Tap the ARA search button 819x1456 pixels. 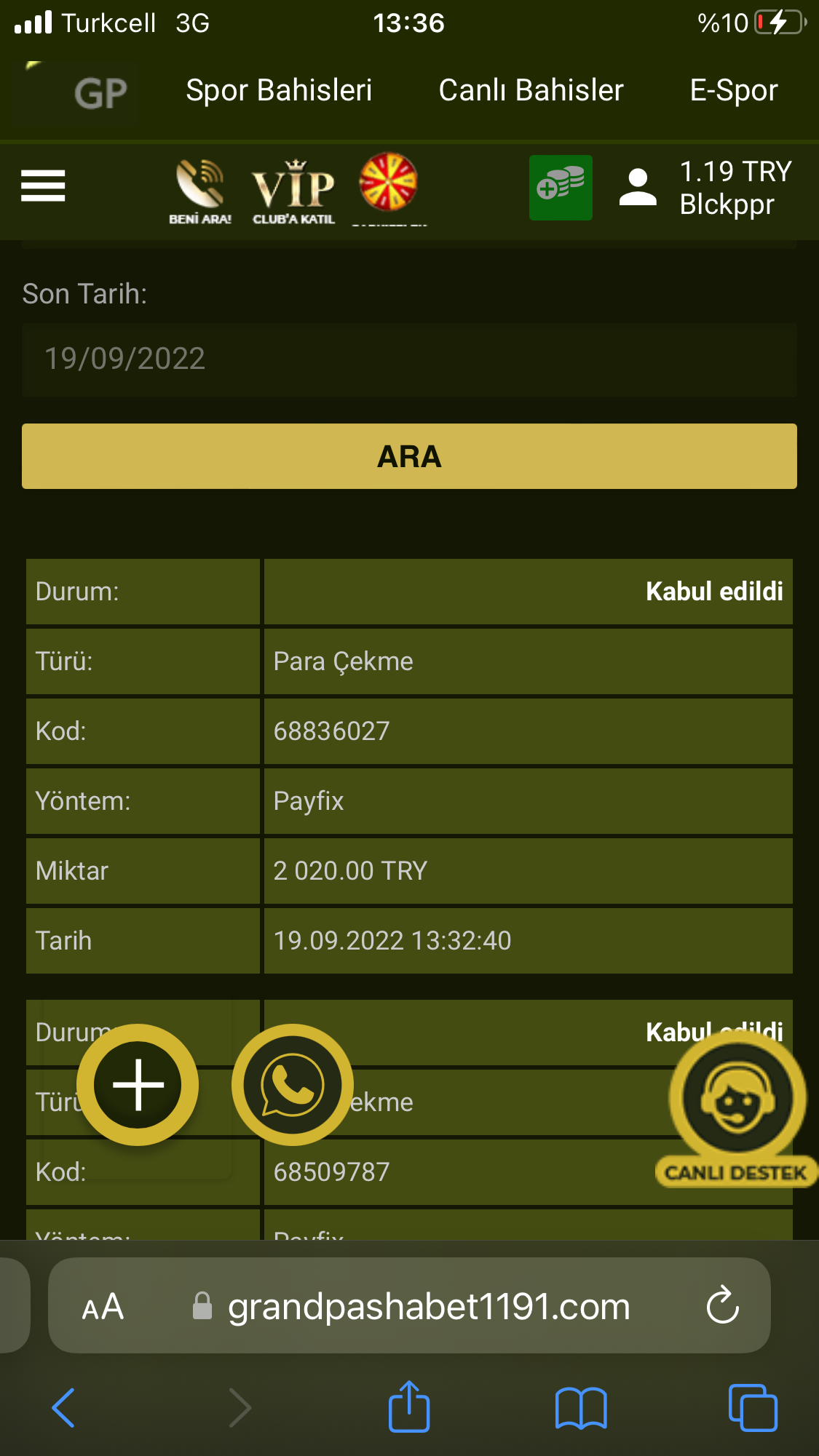click(x=409, y=456)
